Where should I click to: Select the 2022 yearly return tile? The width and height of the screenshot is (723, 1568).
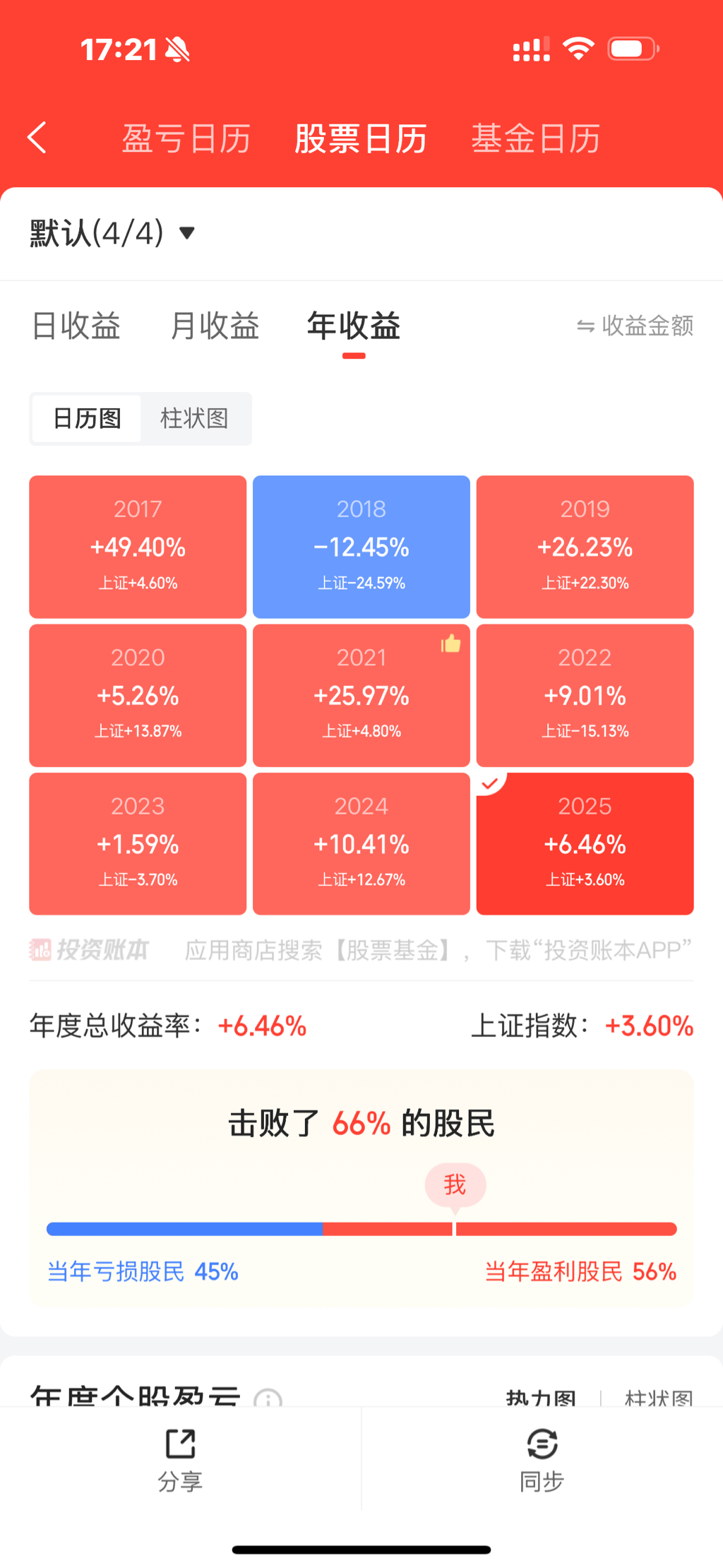click(x=585, y=695)
